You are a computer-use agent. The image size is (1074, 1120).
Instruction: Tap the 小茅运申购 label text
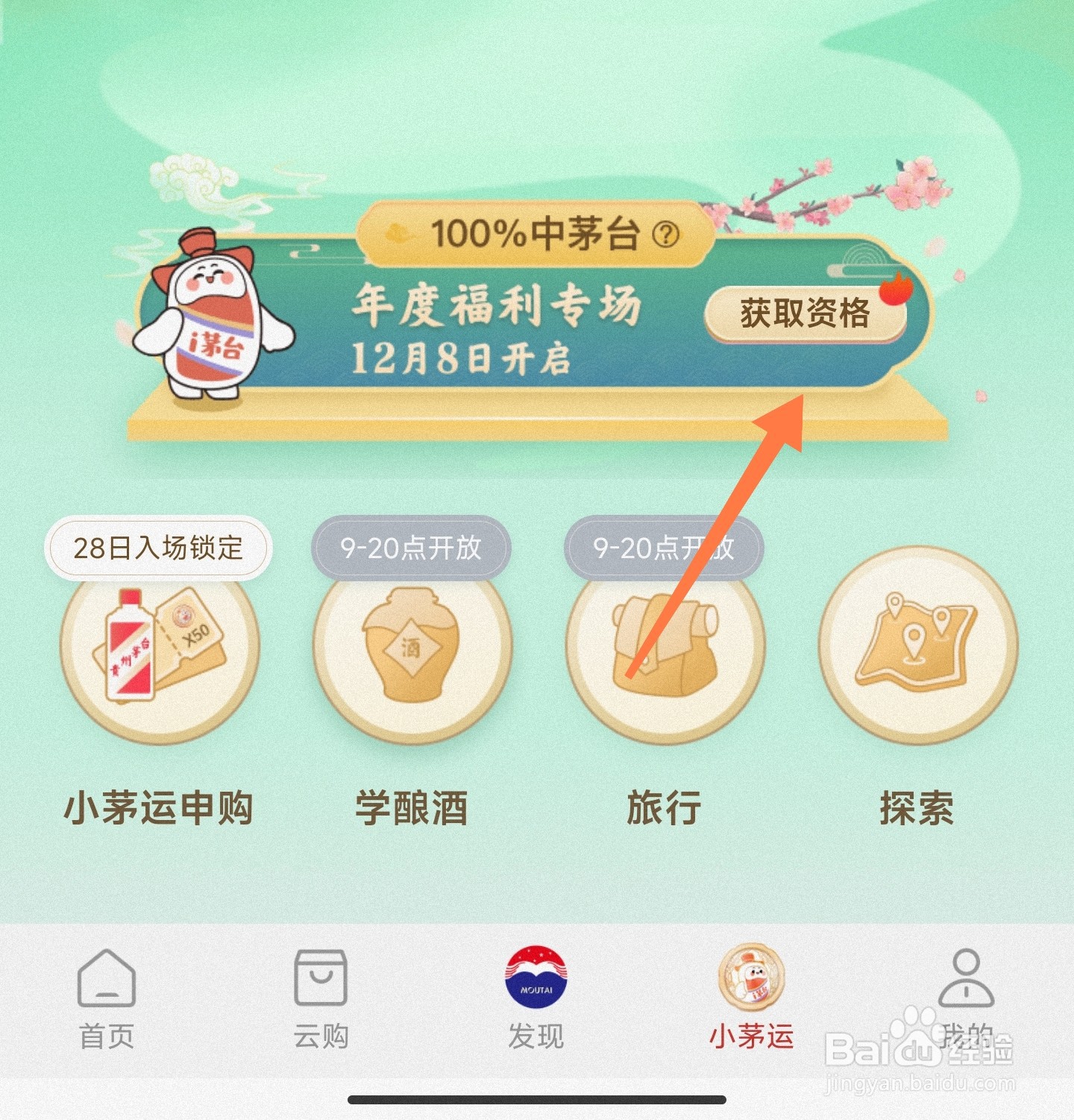[157, 806]
